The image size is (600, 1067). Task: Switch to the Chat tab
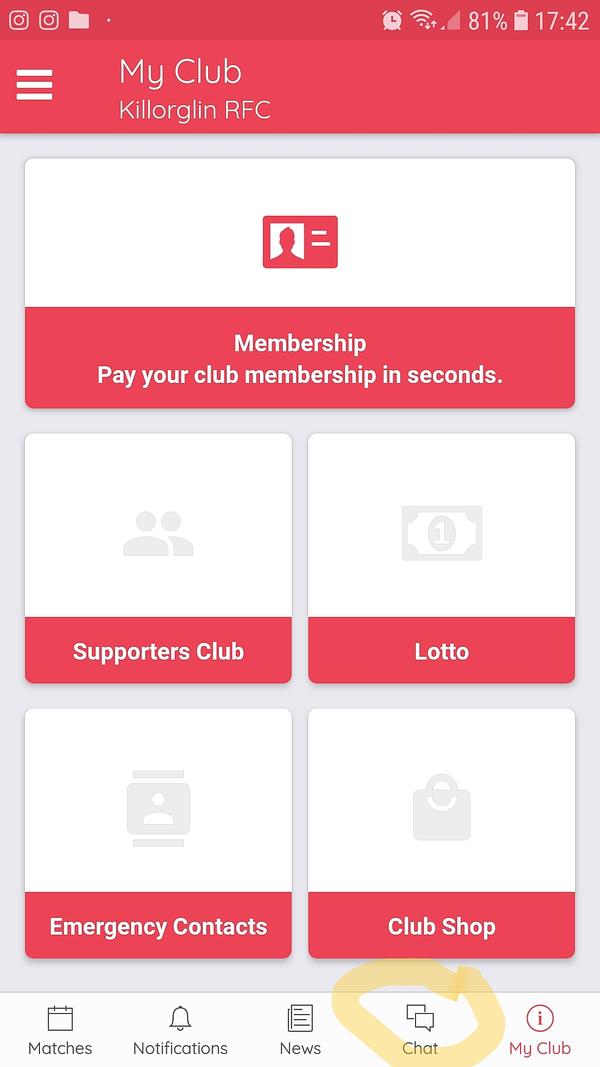pos(420,1030)
